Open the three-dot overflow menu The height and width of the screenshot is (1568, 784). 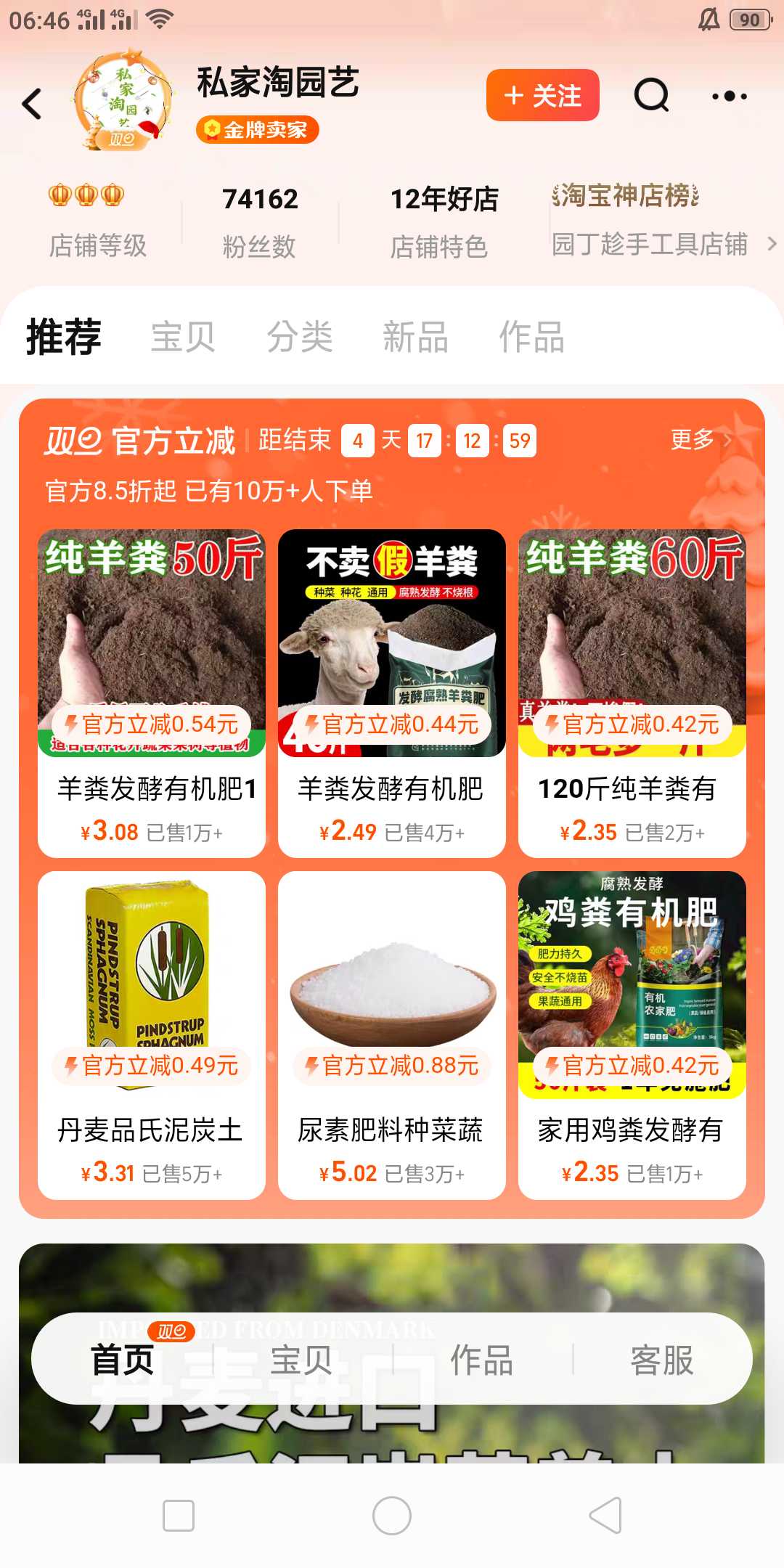click(730, 96)
